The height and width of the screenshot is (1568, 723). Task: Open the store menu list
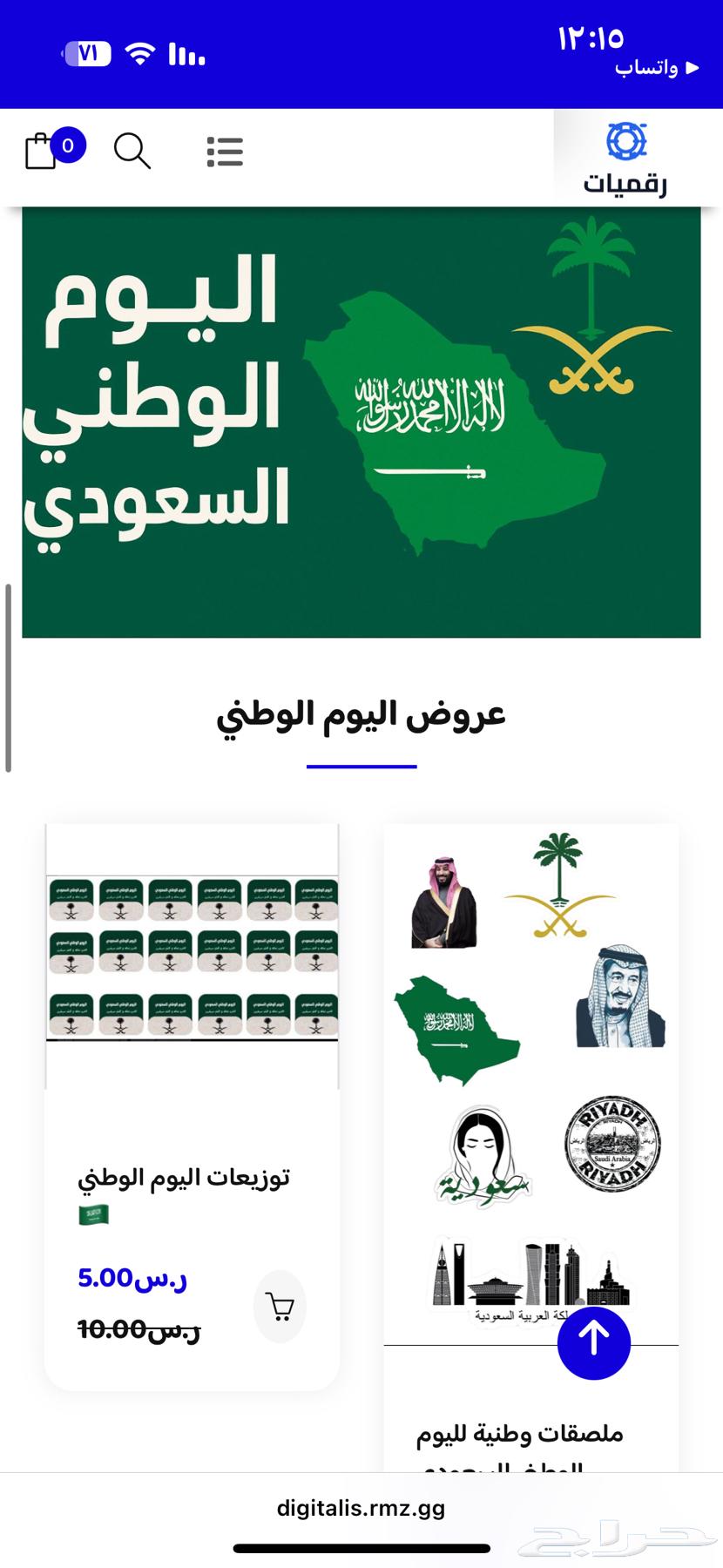[225, 152]
